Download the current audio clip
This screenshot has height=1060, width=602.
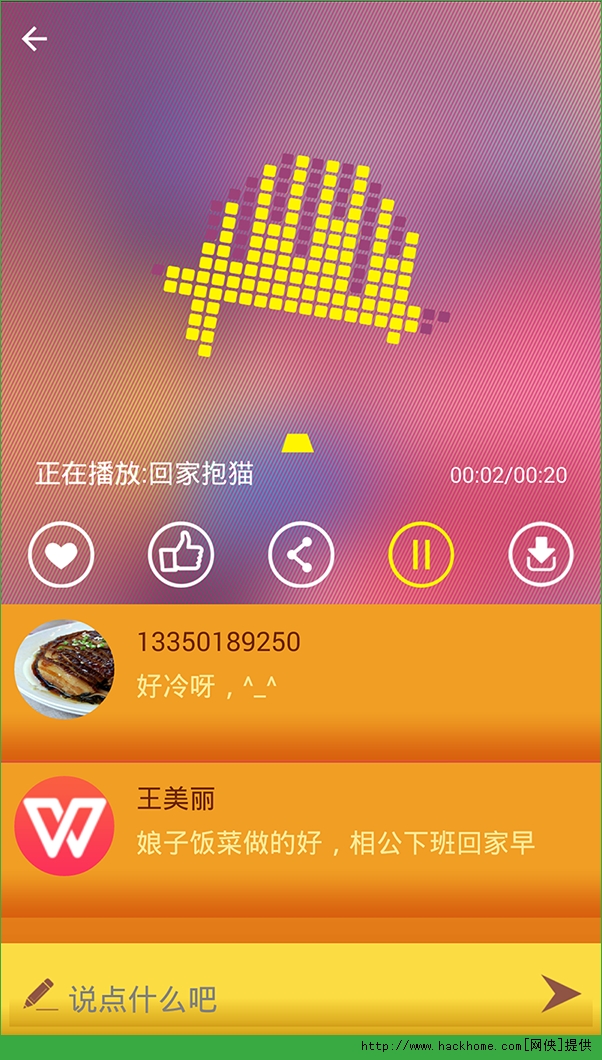coord(541,554)
